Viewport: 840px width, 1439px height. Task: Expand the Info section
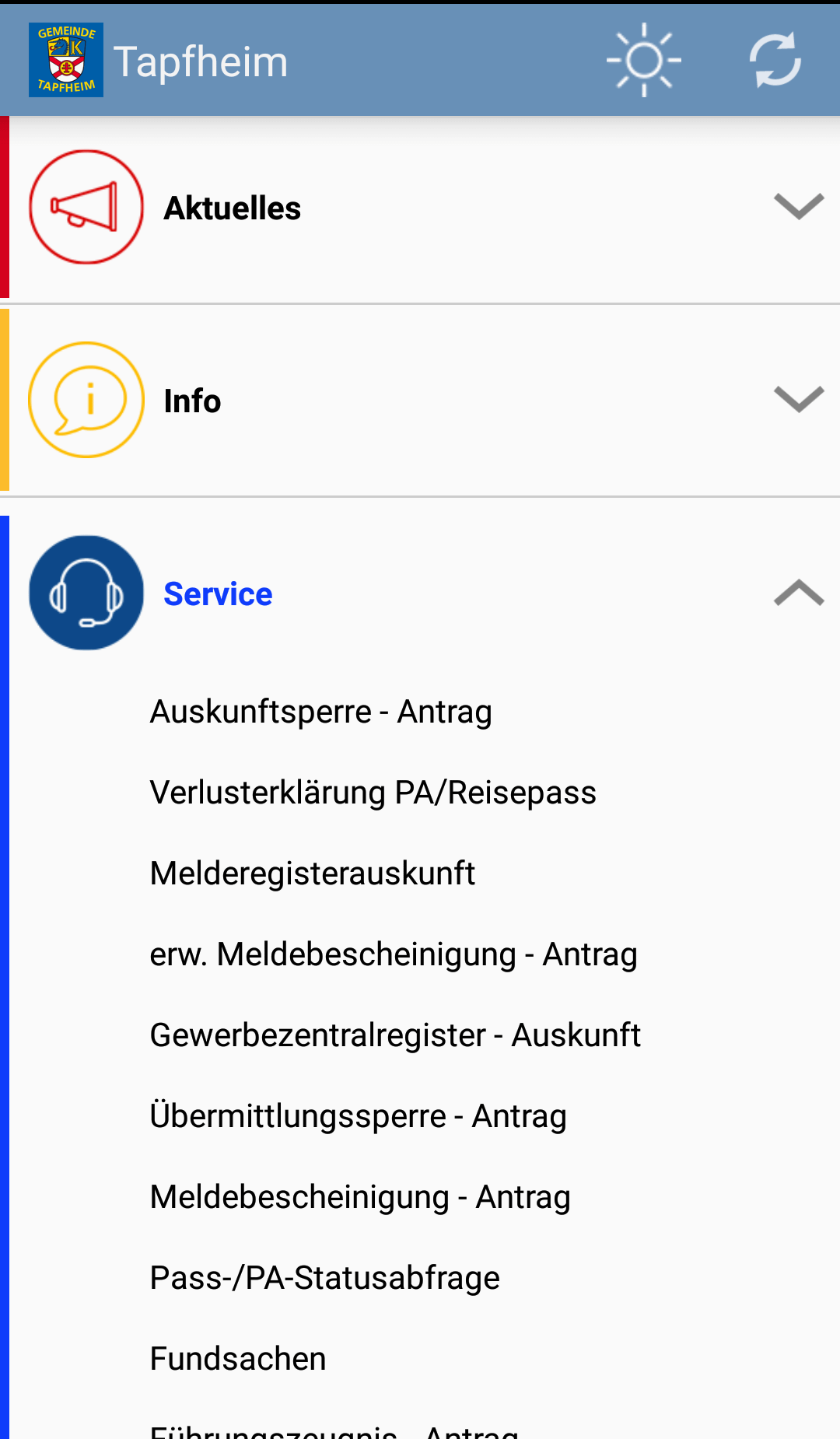(x=420, y=400)
